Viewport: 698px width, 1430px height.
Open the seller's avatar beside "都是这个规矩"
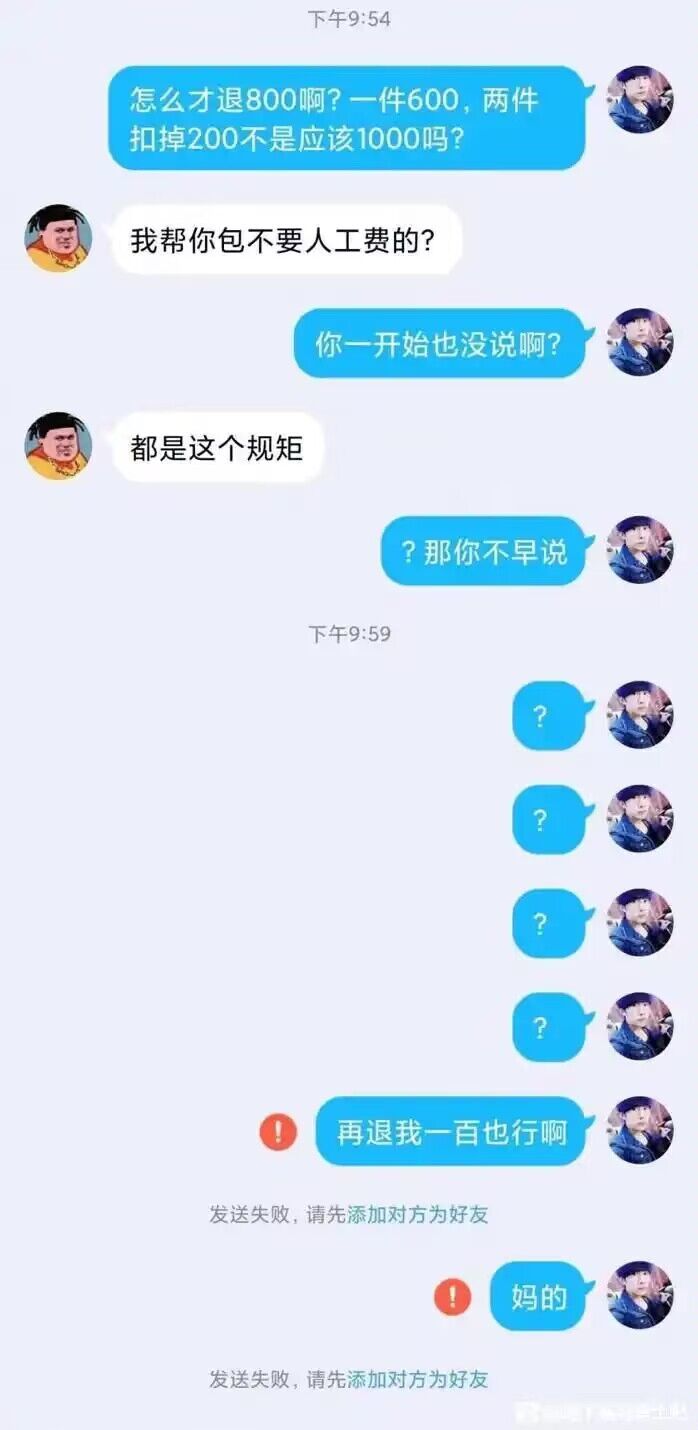pyautogui.click(x=58, y=446)
